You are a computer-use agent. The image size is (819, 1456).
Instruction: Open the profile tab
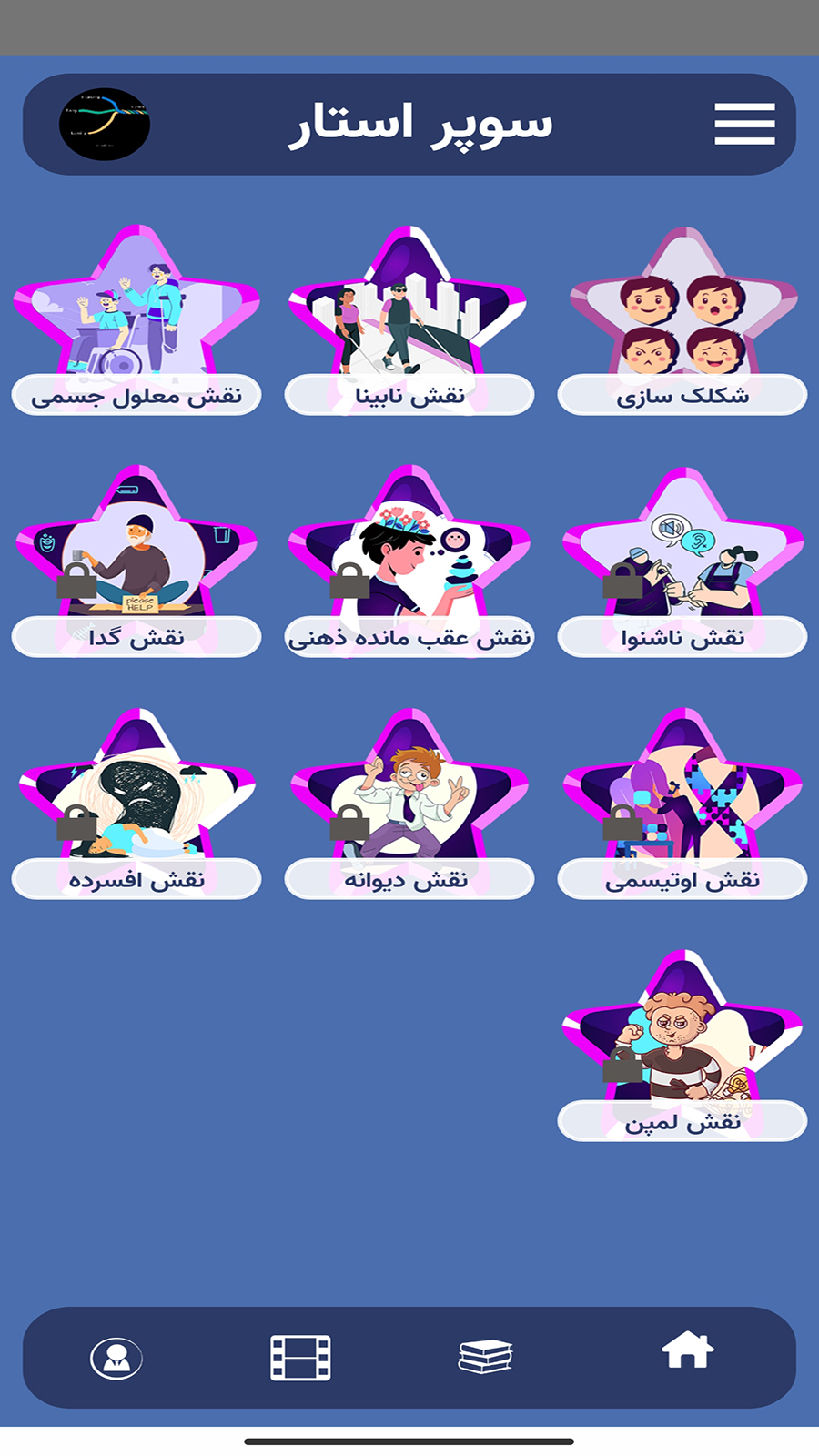tap(116, 1359)
